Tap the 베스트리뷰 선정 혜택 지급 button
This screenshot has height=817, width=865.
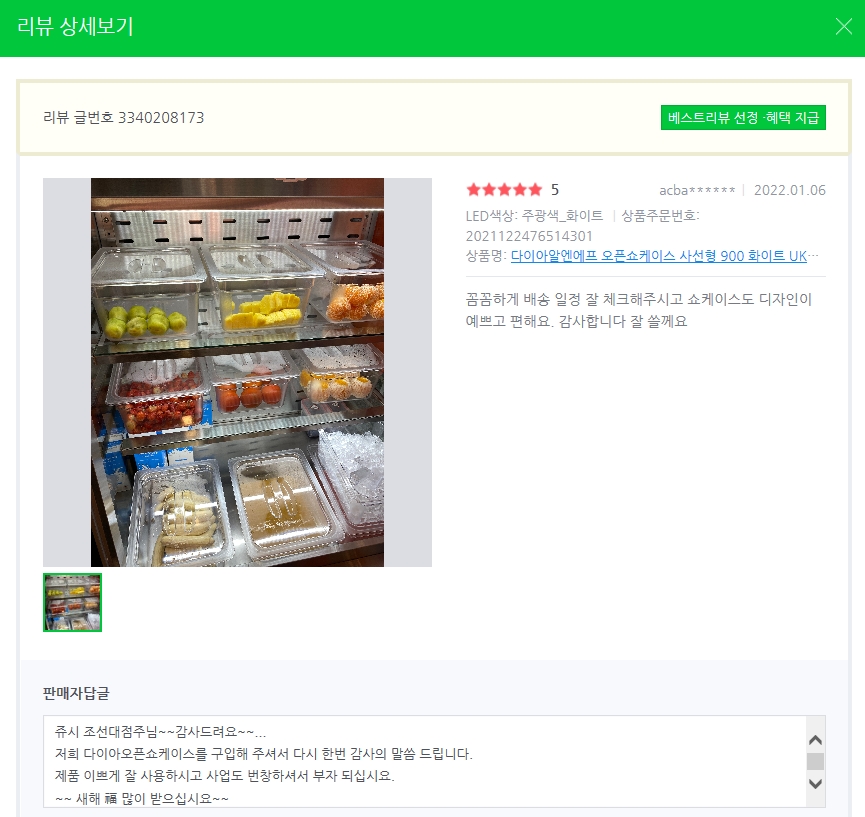pyautogui.click(x=742, y=117)
